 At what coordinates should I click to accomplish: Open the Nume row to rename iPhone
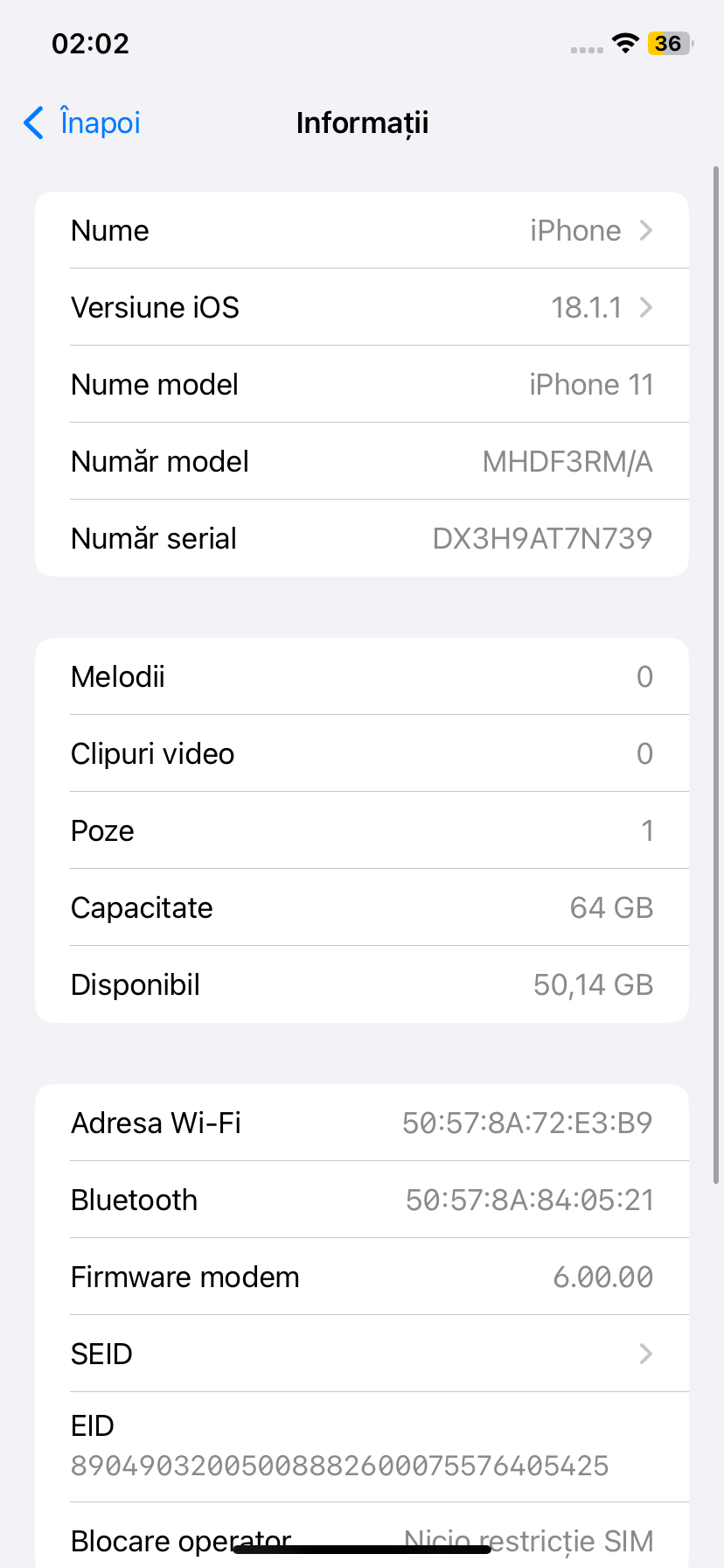(x=362, y=231)
